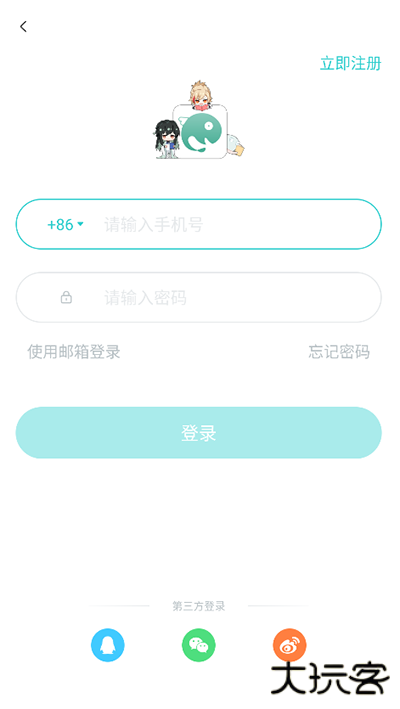The image size is (400, 709).
Task: Focus the password input field
Action: [x=199, y=297]
